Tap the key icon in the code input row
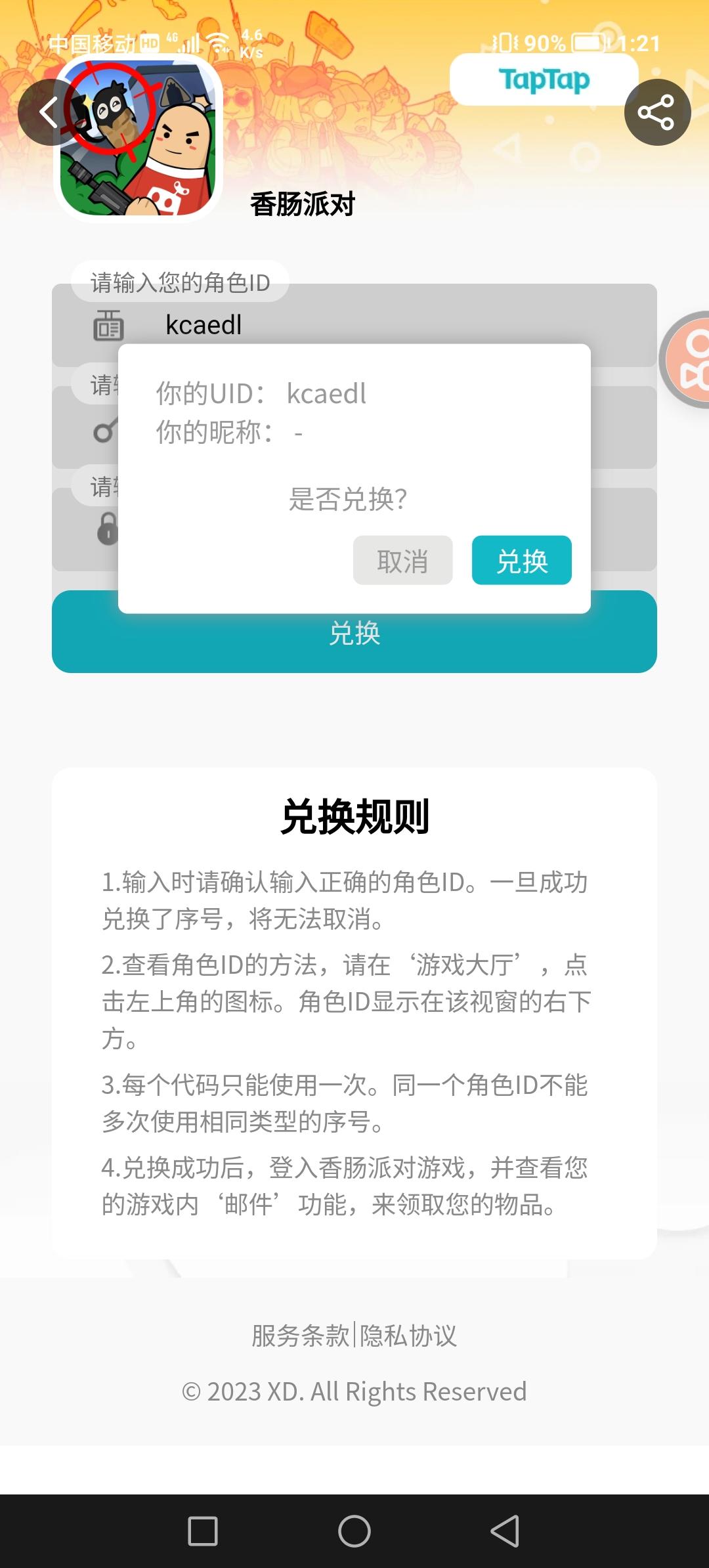 105,430
